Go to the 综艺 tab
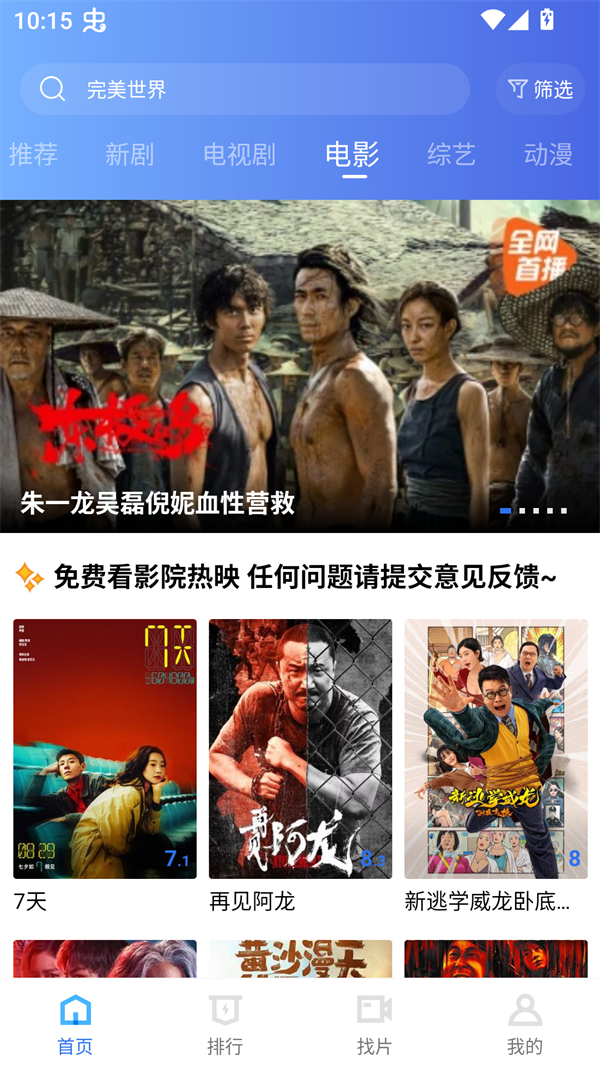Image resolution: width=600 pixels, height=1066 pixels. tap(451, 154)
